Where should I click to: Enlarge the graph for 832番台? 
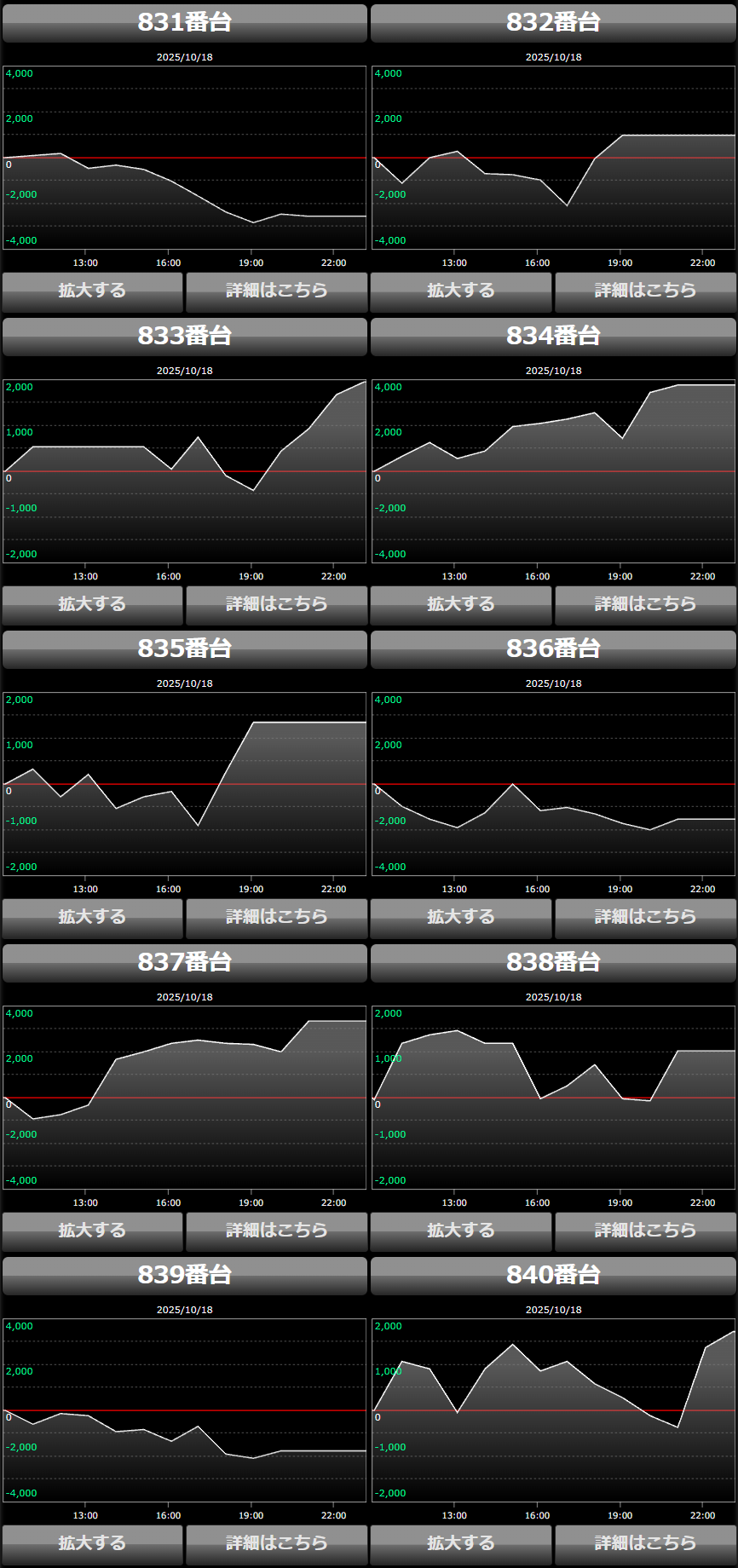click(461, 291)
